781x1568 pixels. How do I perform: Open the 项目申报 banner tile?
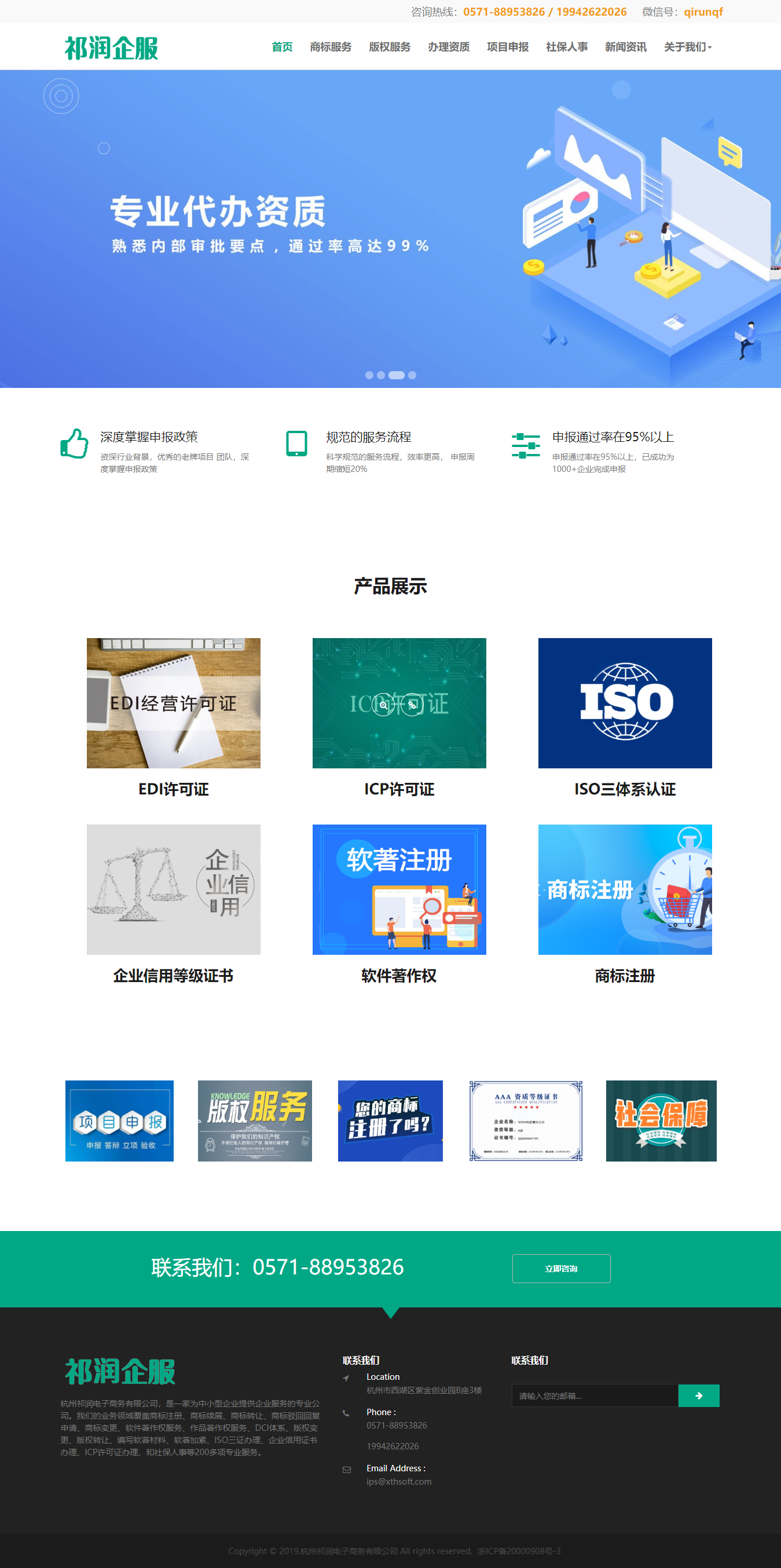tap(119, 1120)
